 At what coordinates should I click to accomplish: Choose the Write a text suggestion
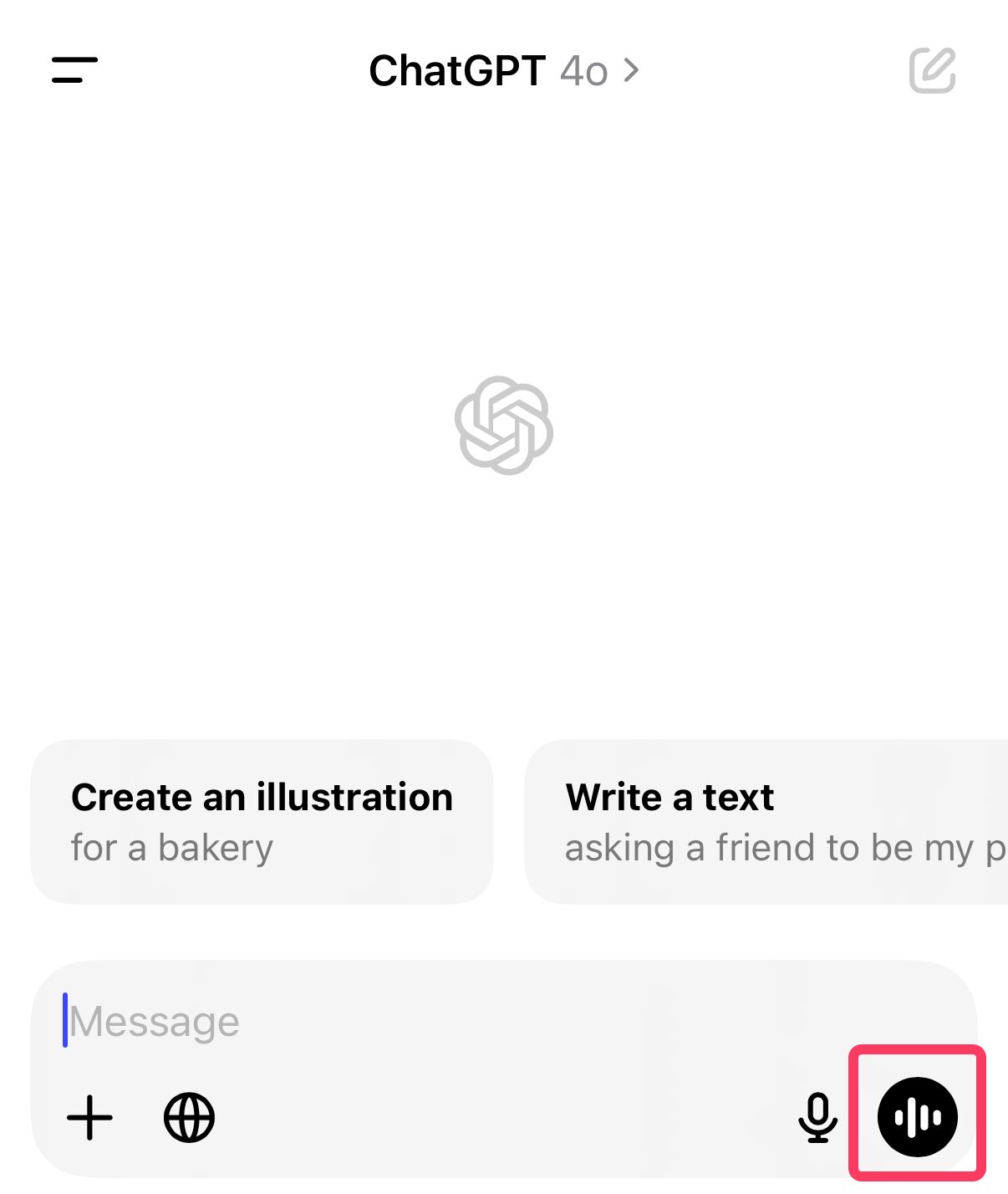[x=766, y=821]
